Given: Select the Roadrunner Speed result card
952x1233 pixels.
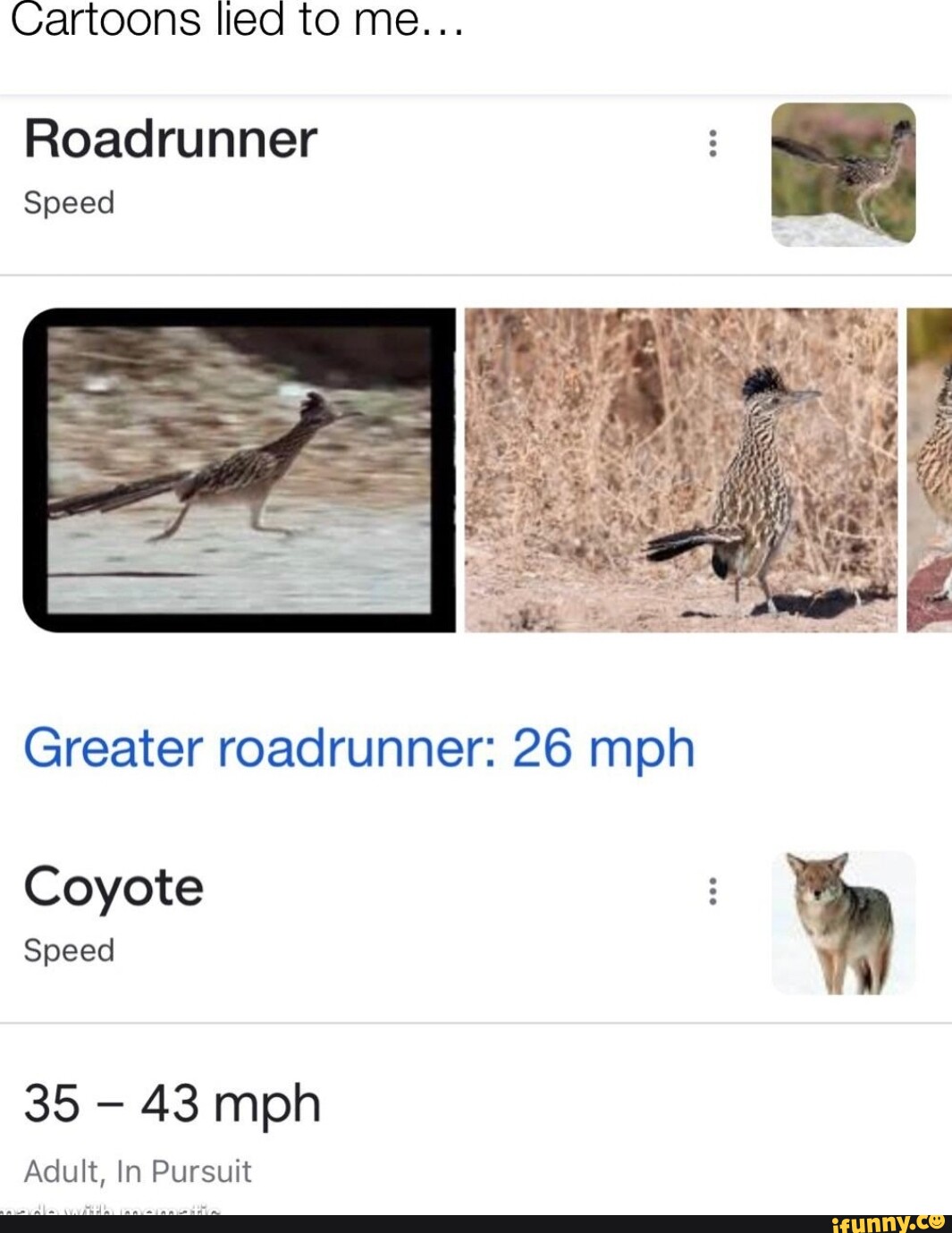Looking at the screenshot, I should click(358, 174).
